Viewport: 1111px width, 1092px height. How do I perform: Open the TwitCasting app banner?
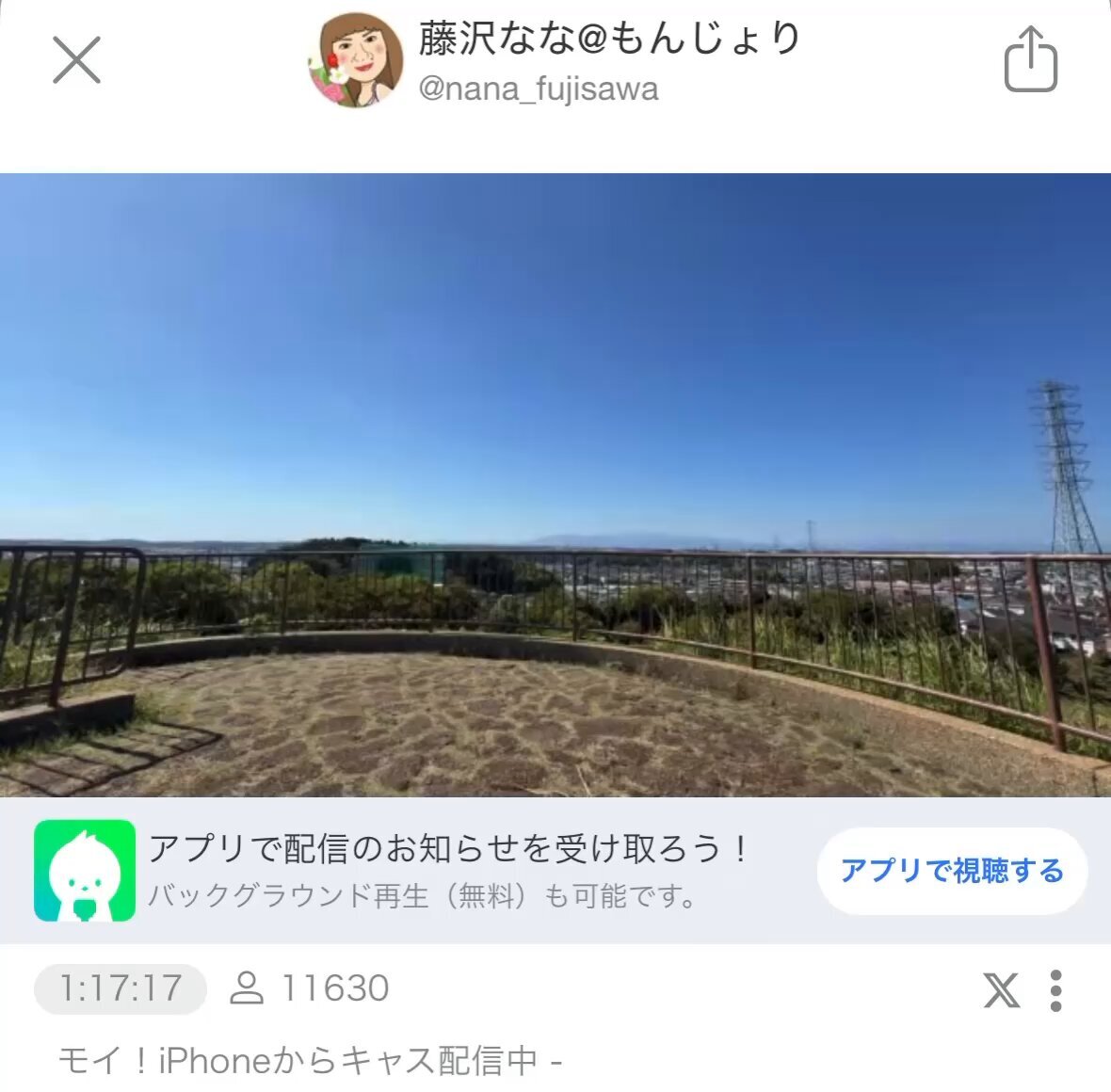(x=85, y=871)
